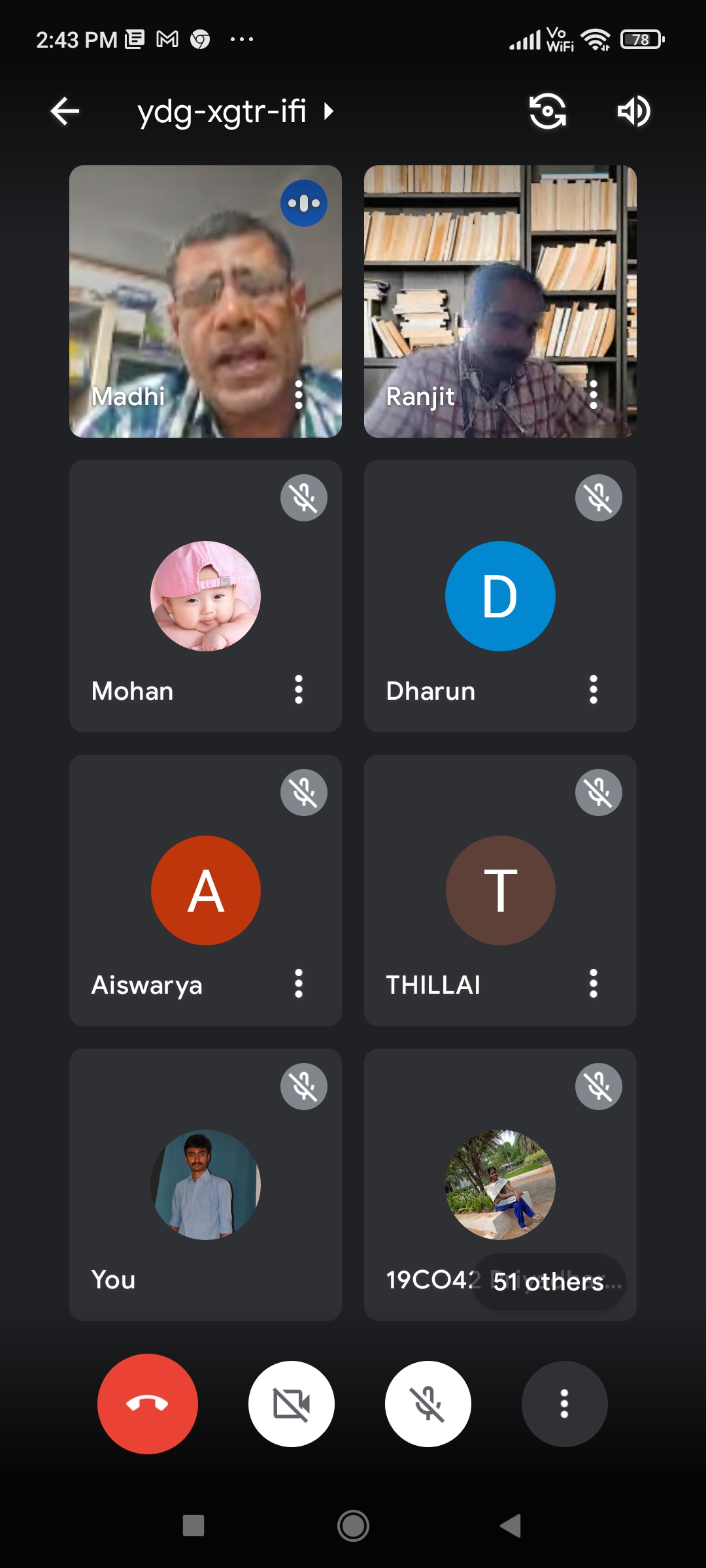Switch camera with the flip icon
This screenshot has height=1568, width=706.
click(548, 111)
